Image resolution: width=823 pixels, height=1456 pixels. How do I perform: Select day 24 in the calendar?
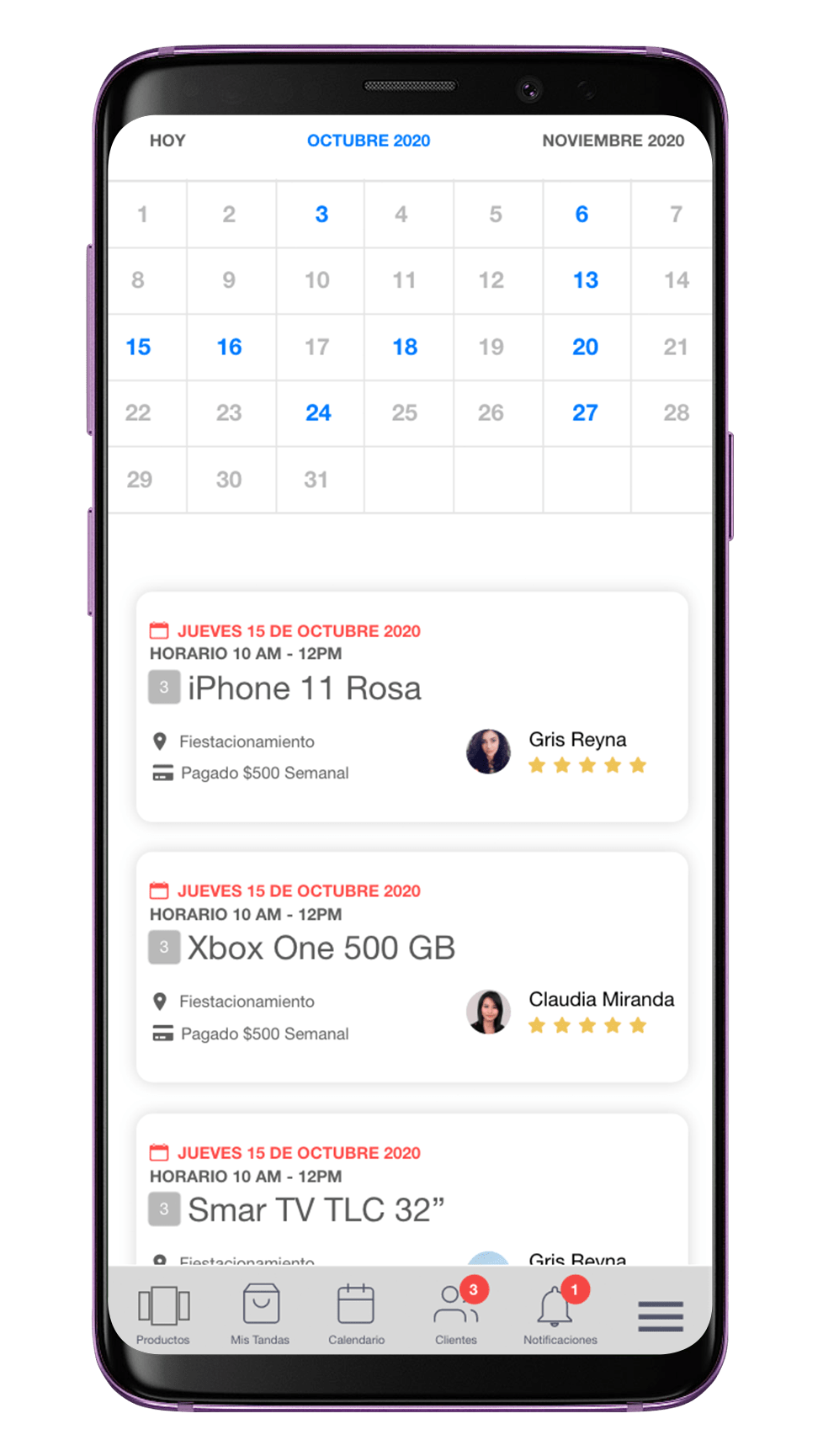(318, 413)
